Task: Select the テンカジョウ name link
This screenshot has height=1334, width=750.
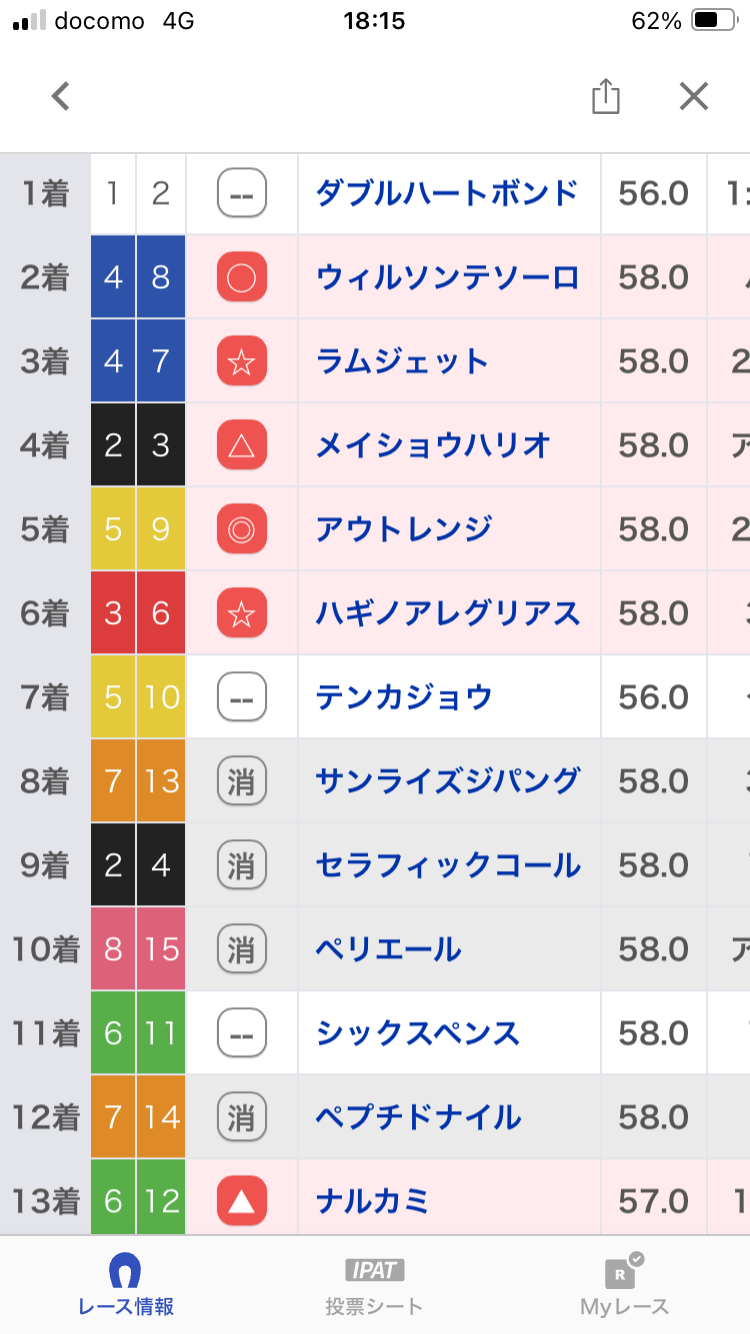Action: [x=404, y=697]
